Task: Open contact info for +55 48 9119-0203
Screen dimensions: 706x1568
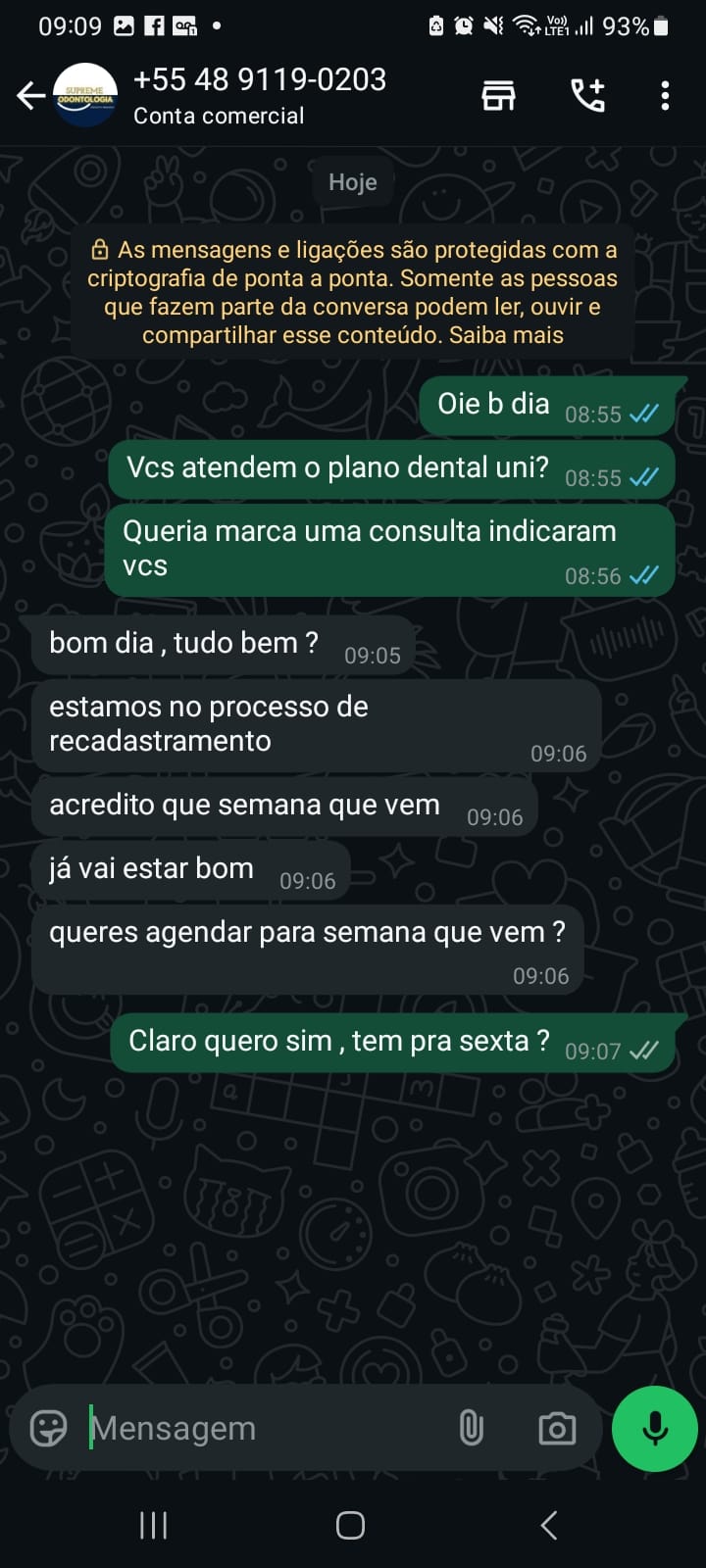Action: point(260,95)
